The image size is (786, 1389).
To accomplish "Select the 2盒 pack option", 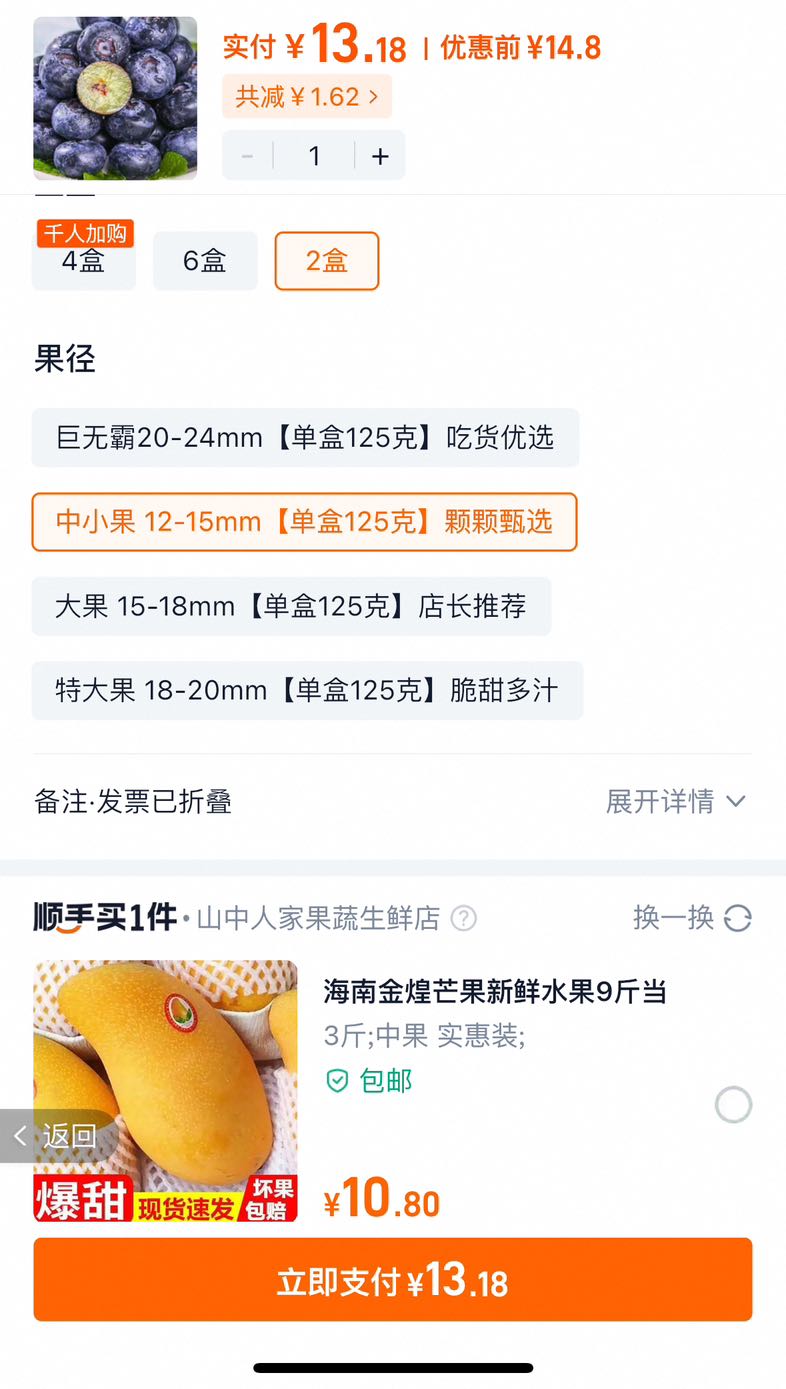I will point(327,261).
